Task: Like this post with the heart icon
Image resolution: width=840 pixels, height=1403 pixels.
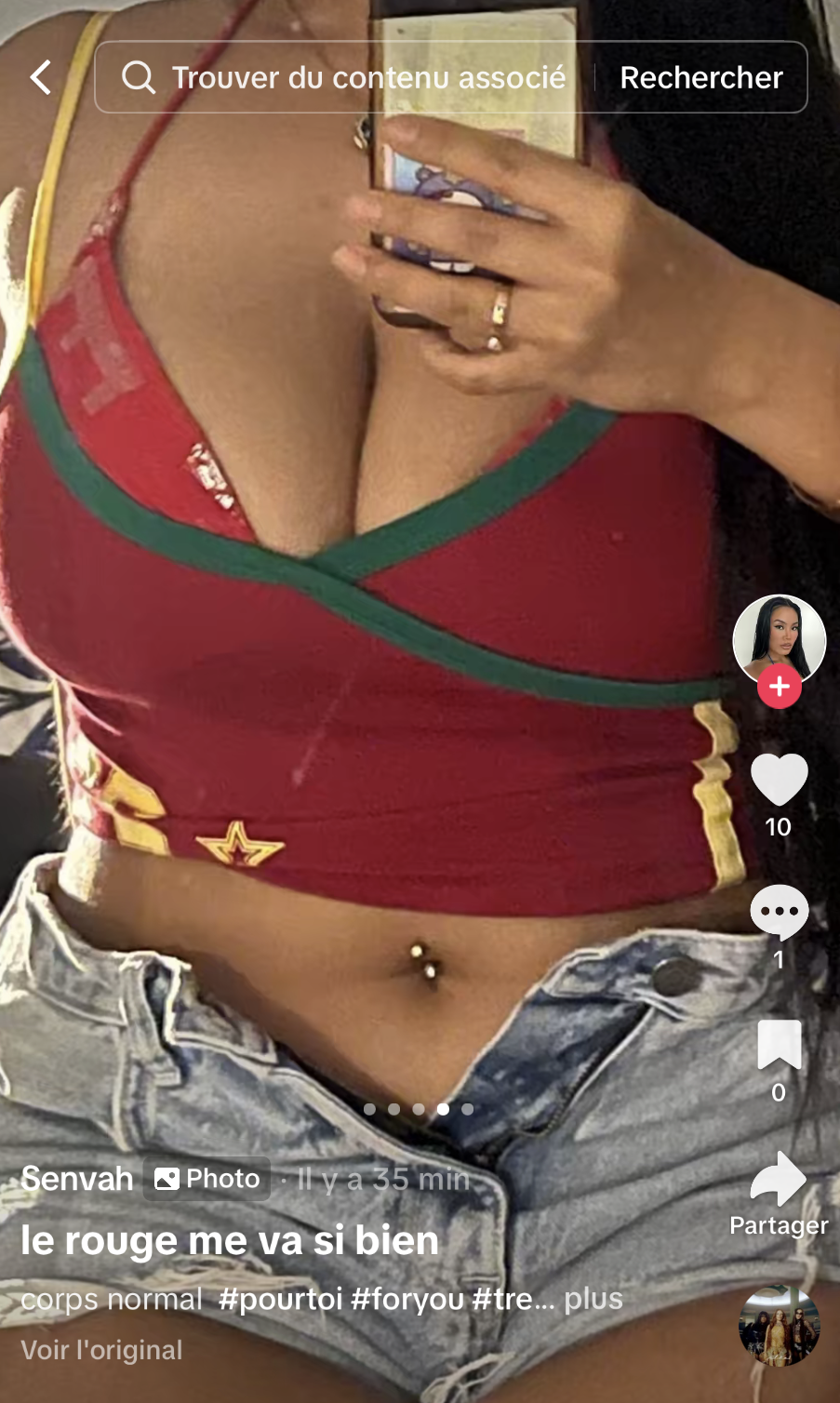Action: tap(779, 780)
